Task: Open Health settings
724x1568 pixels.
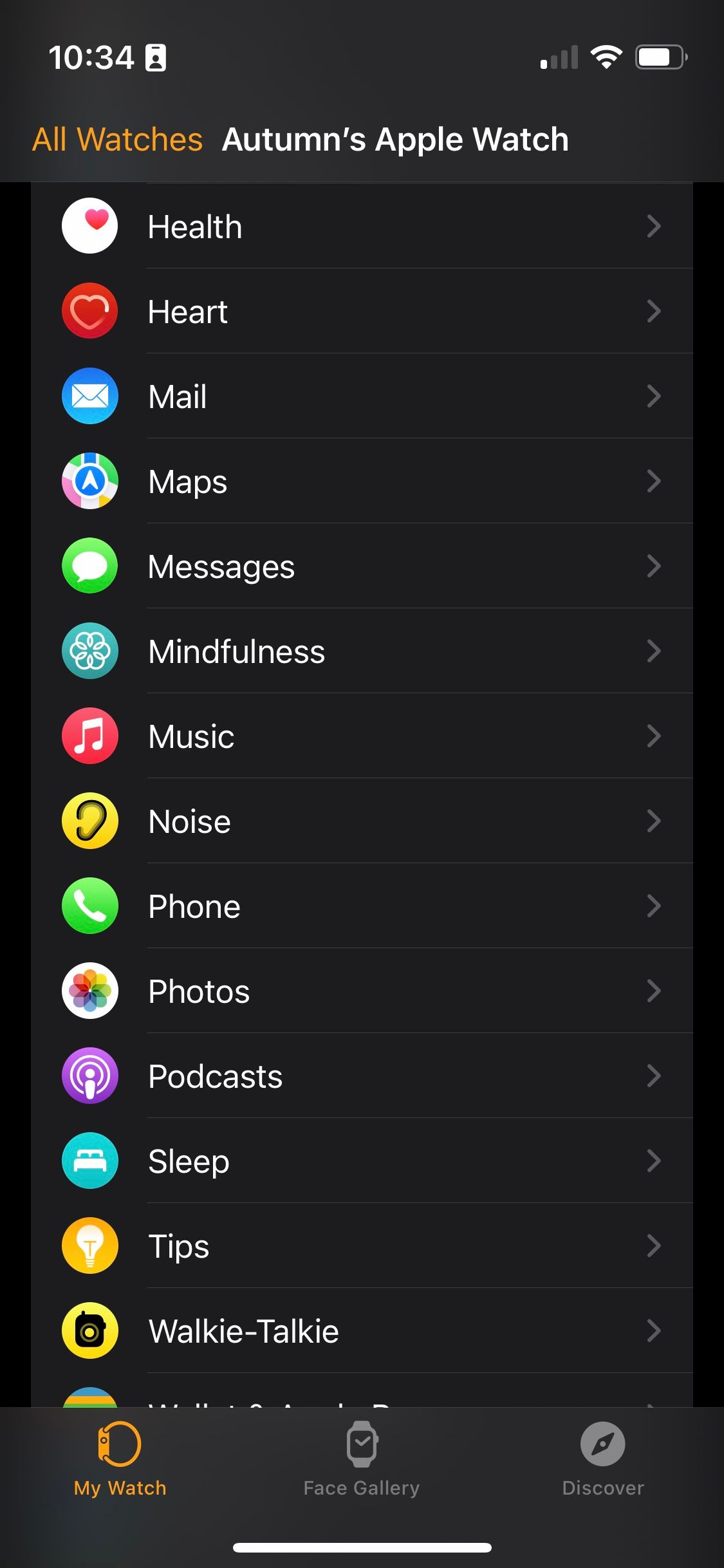Action: point(362,227)
